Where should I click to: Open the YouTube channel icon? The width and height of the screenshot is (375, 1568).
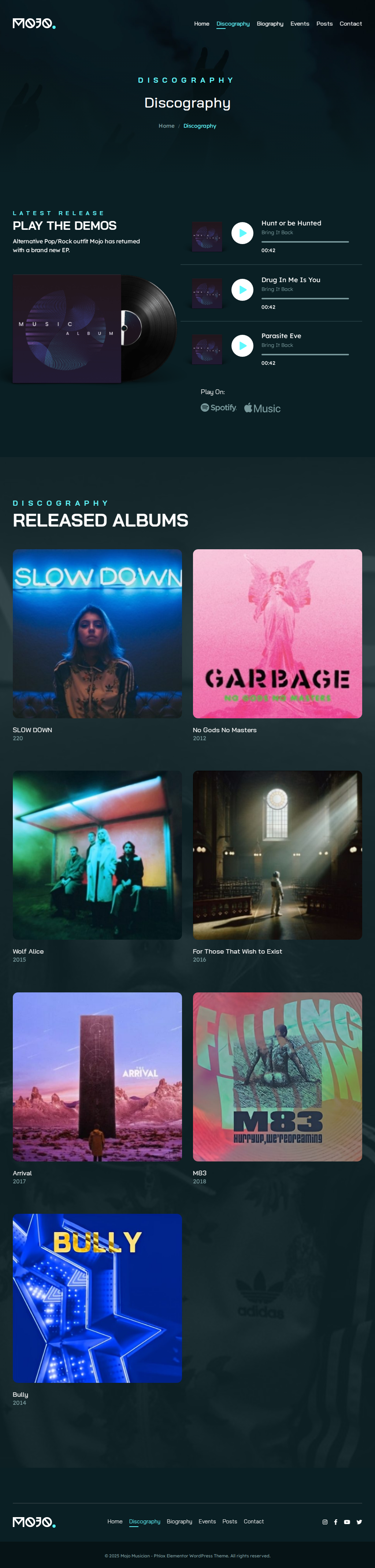click(347, 1522)
